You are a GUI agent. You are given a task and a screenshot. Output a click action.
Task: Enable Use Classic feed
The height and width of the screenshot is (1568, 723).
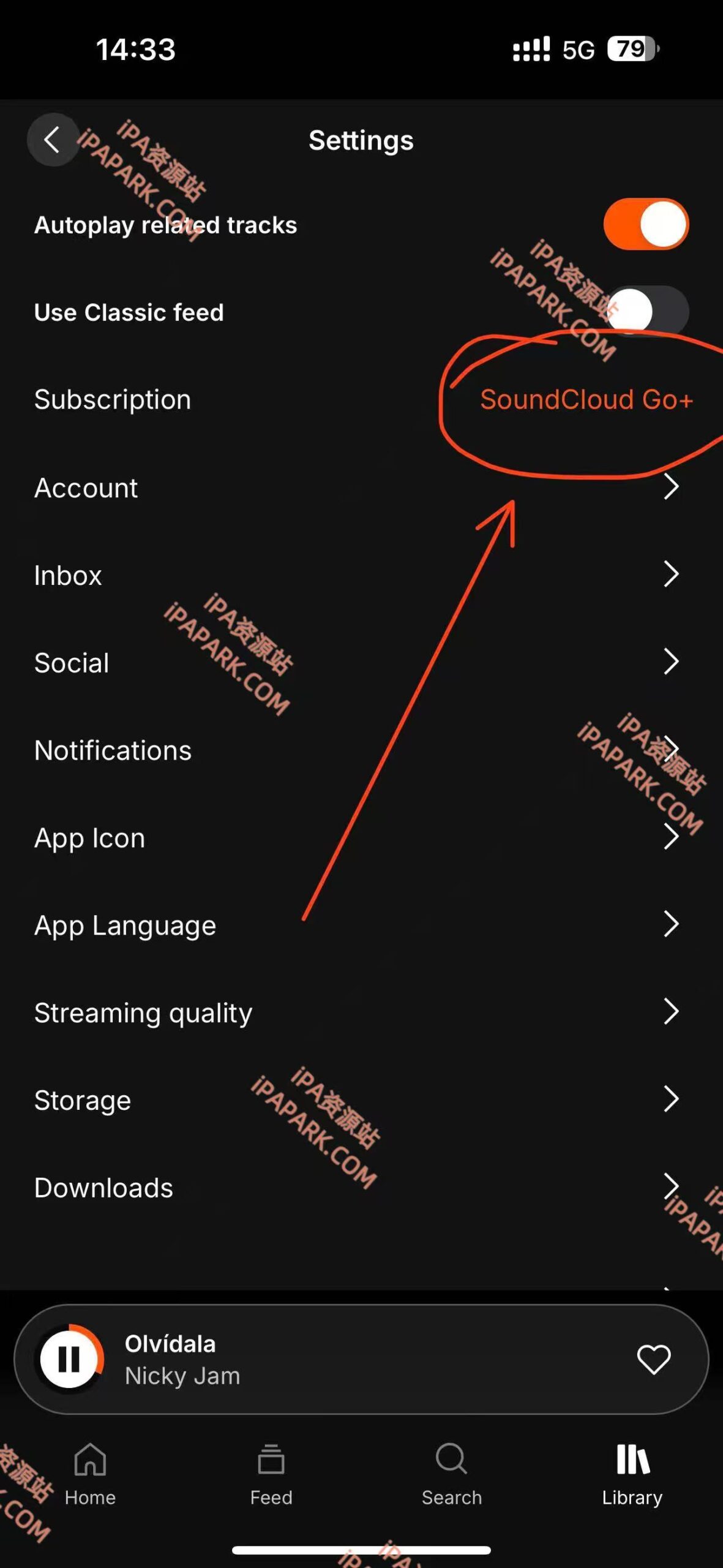(x=645, y=311)
